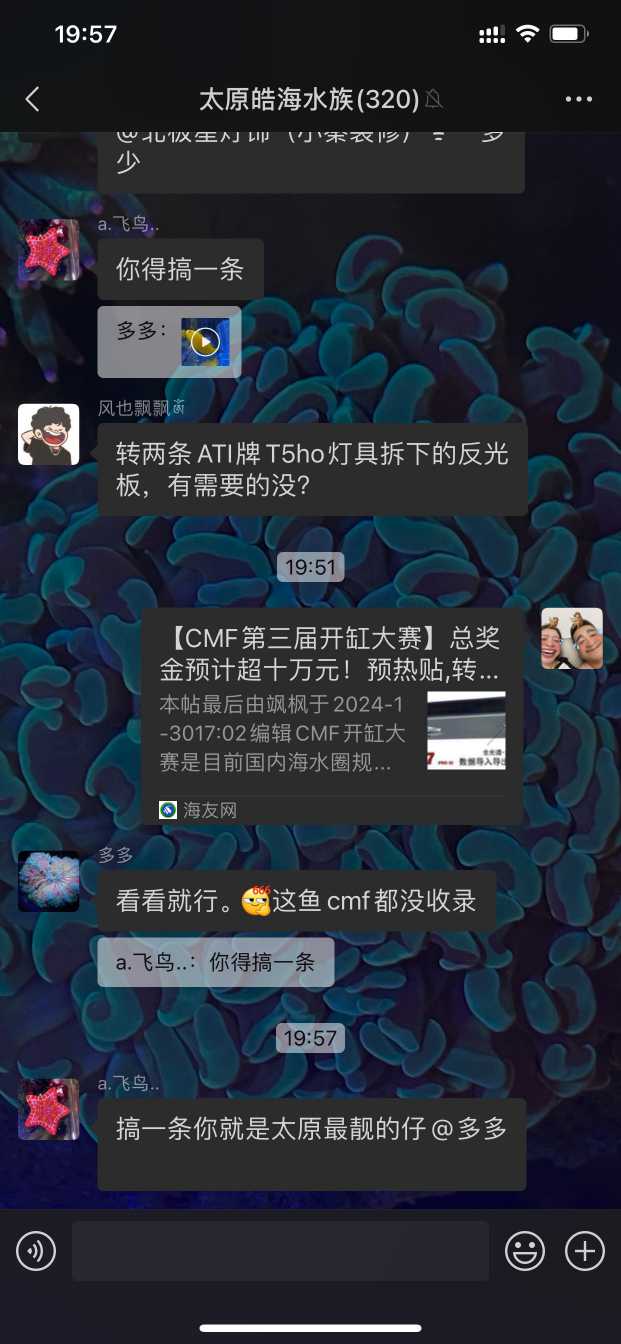Play the quoted video from 多多
The image size is (621, 1344).
tap(205, 342)
